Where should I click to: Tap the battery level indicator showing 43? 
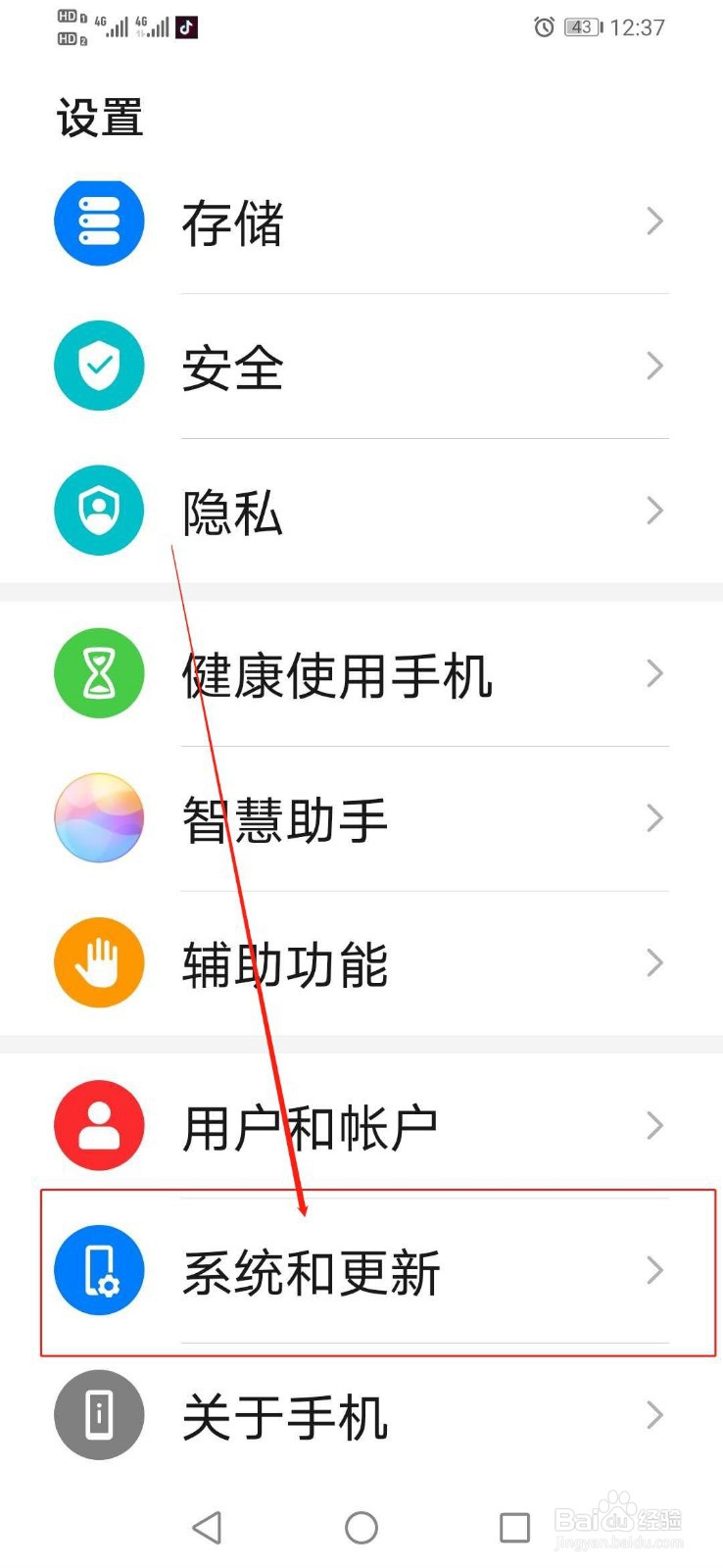point(581,27)
